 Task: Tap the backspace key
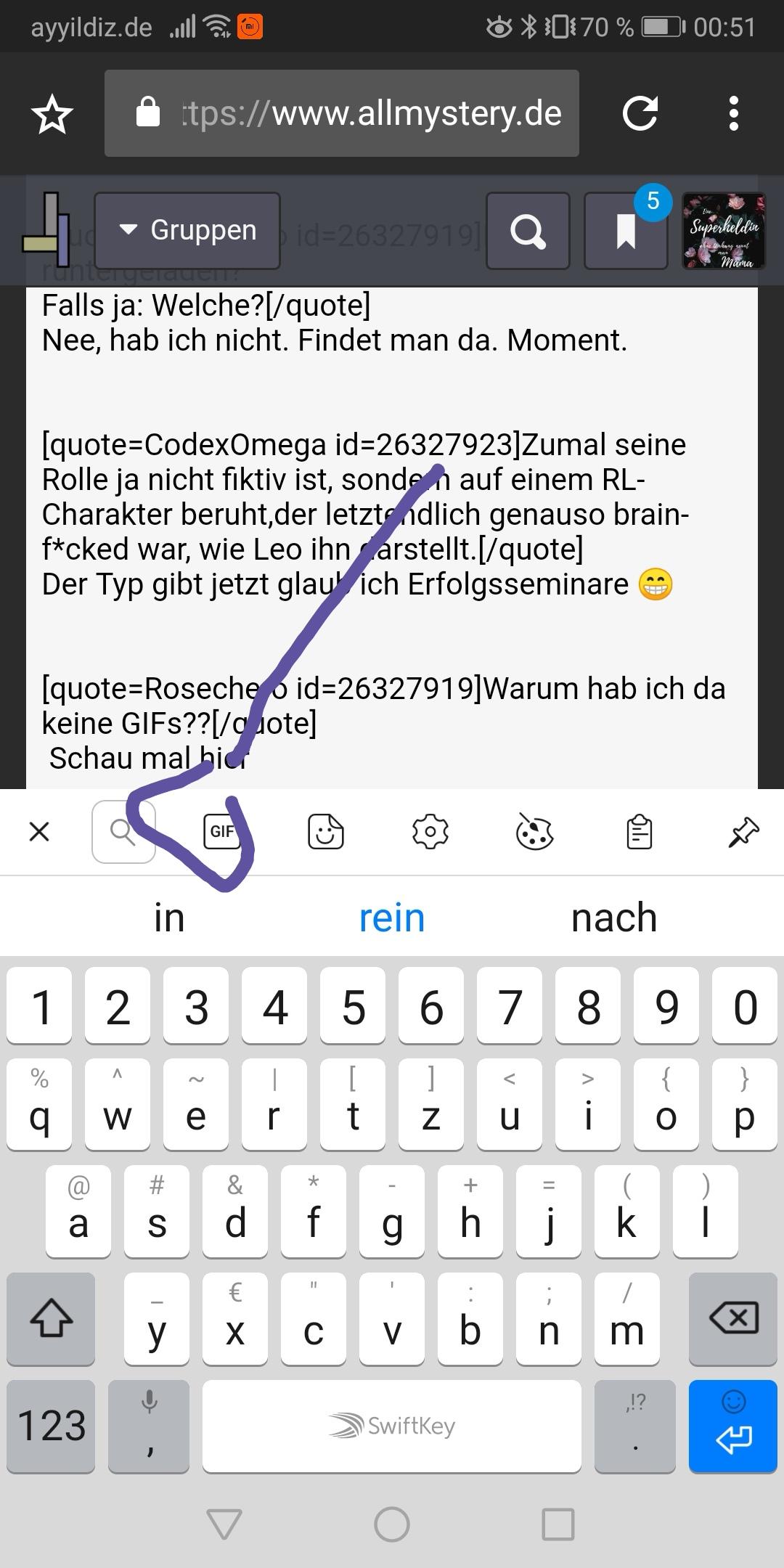[733, 1318]
